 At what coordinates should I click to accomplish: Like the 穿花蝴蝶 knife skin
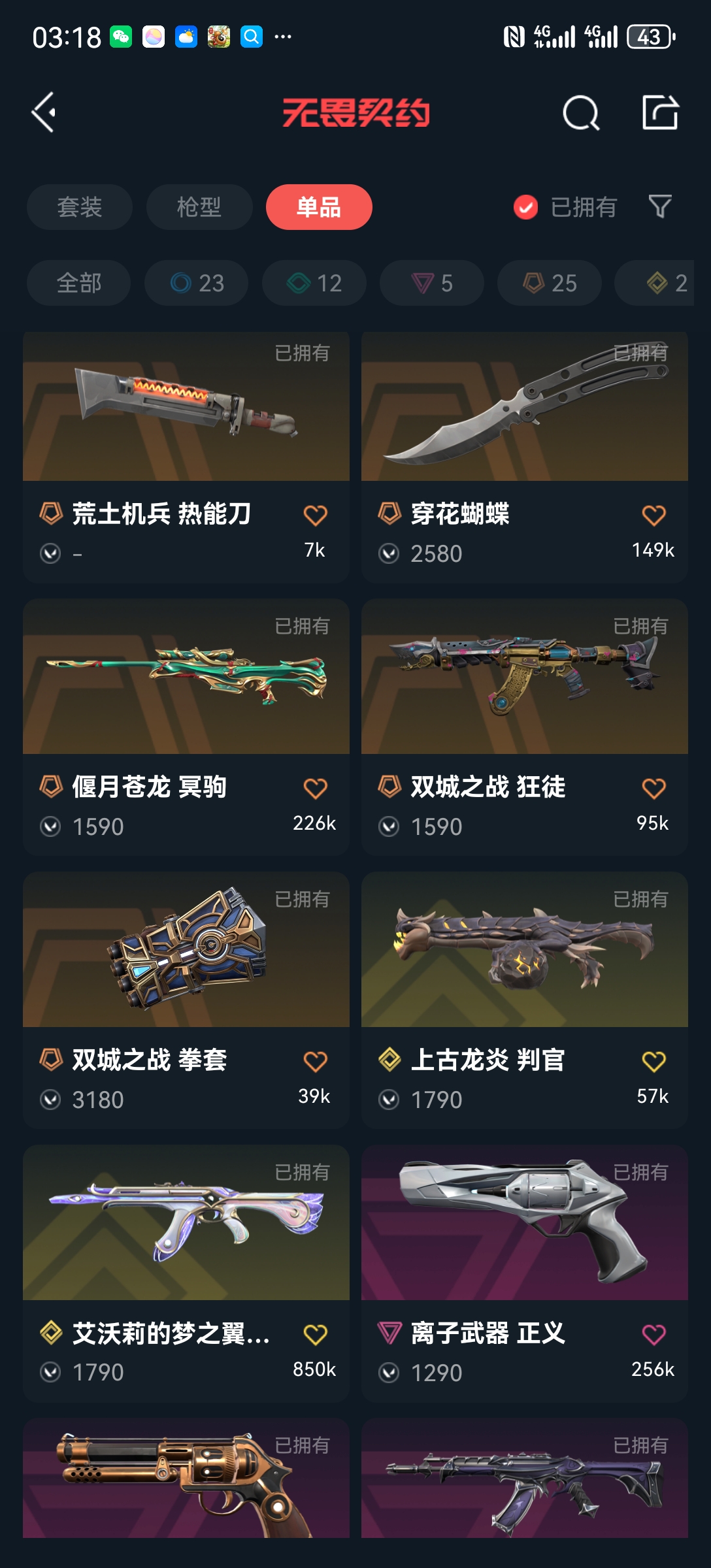[653, 515]
